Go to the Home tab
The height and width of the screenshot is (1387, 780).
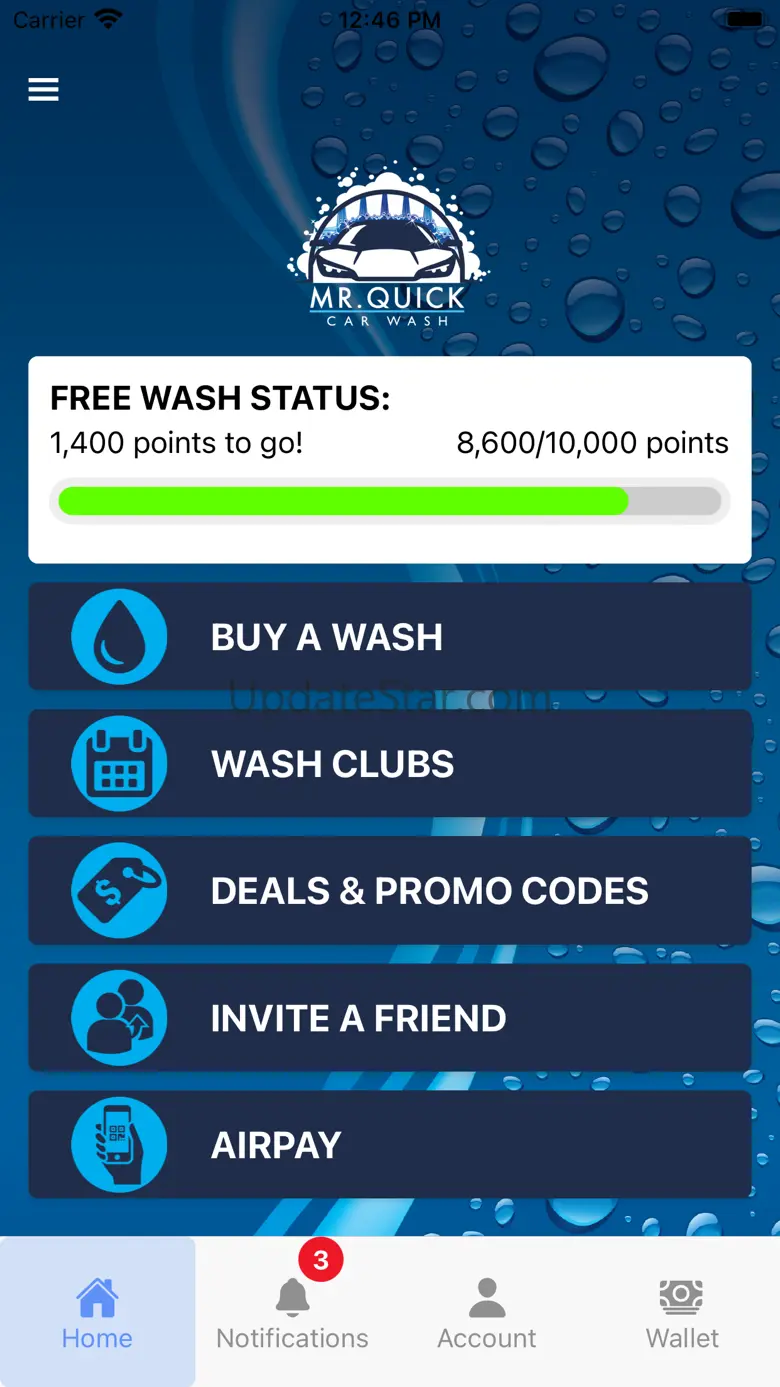[97, 1313]
